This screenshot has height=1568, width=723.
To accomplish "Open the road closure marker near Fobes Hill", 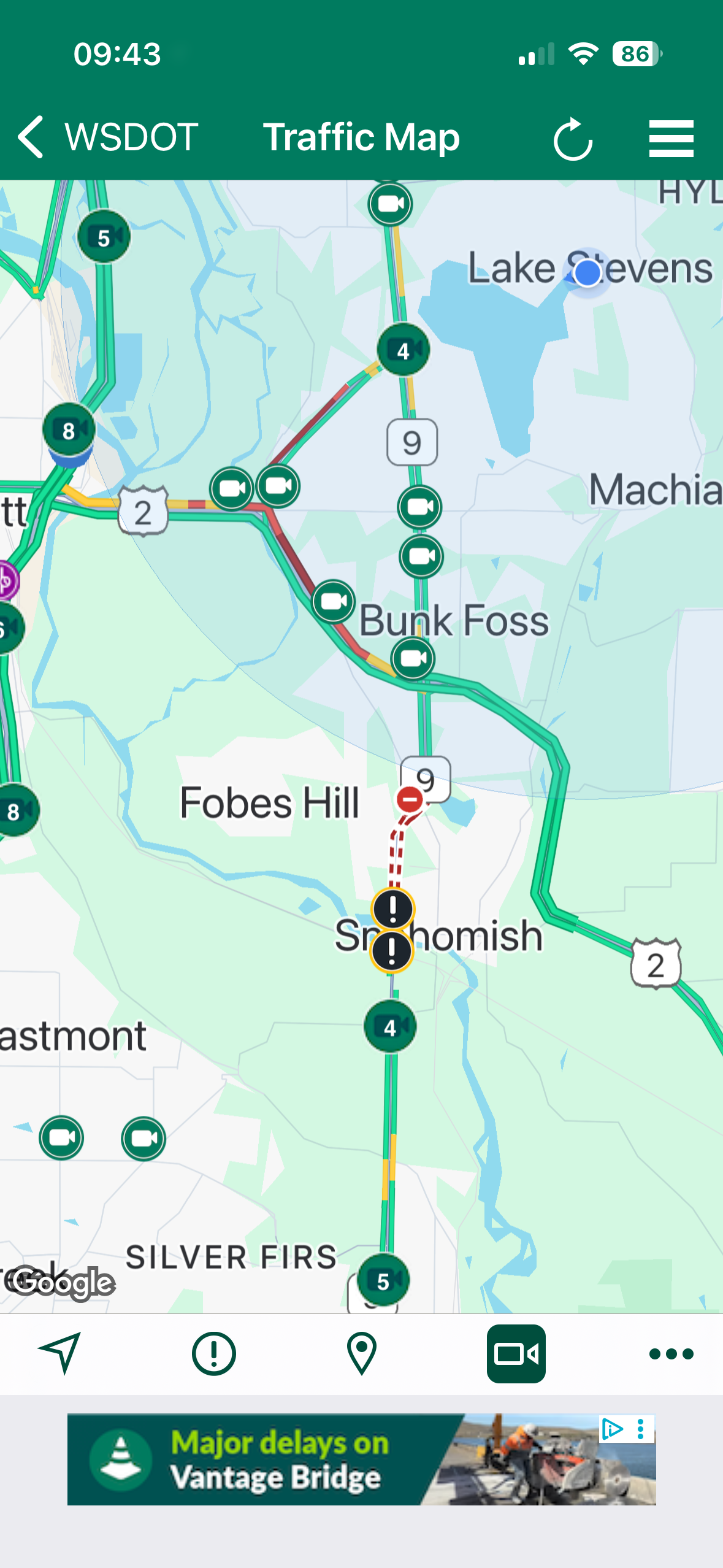I will [410, 800].
